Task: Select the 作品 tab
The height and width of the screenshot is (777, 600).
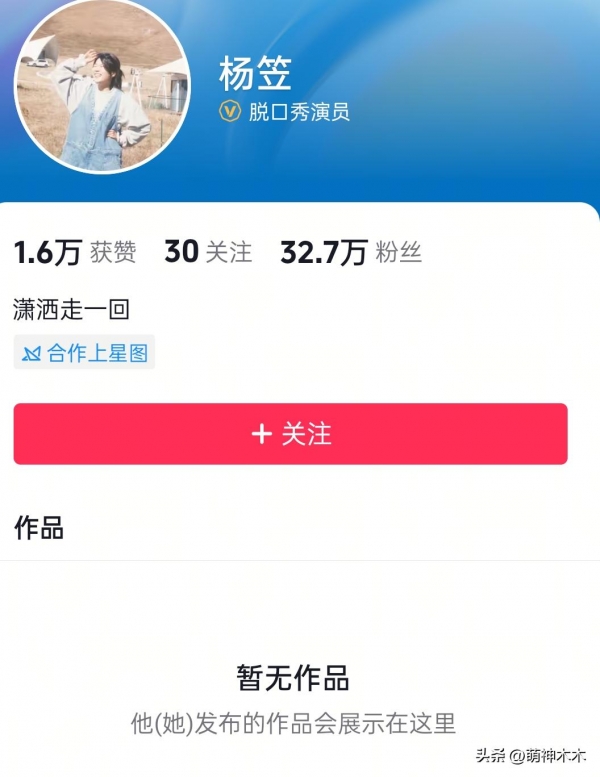Action: click(39, 528)
